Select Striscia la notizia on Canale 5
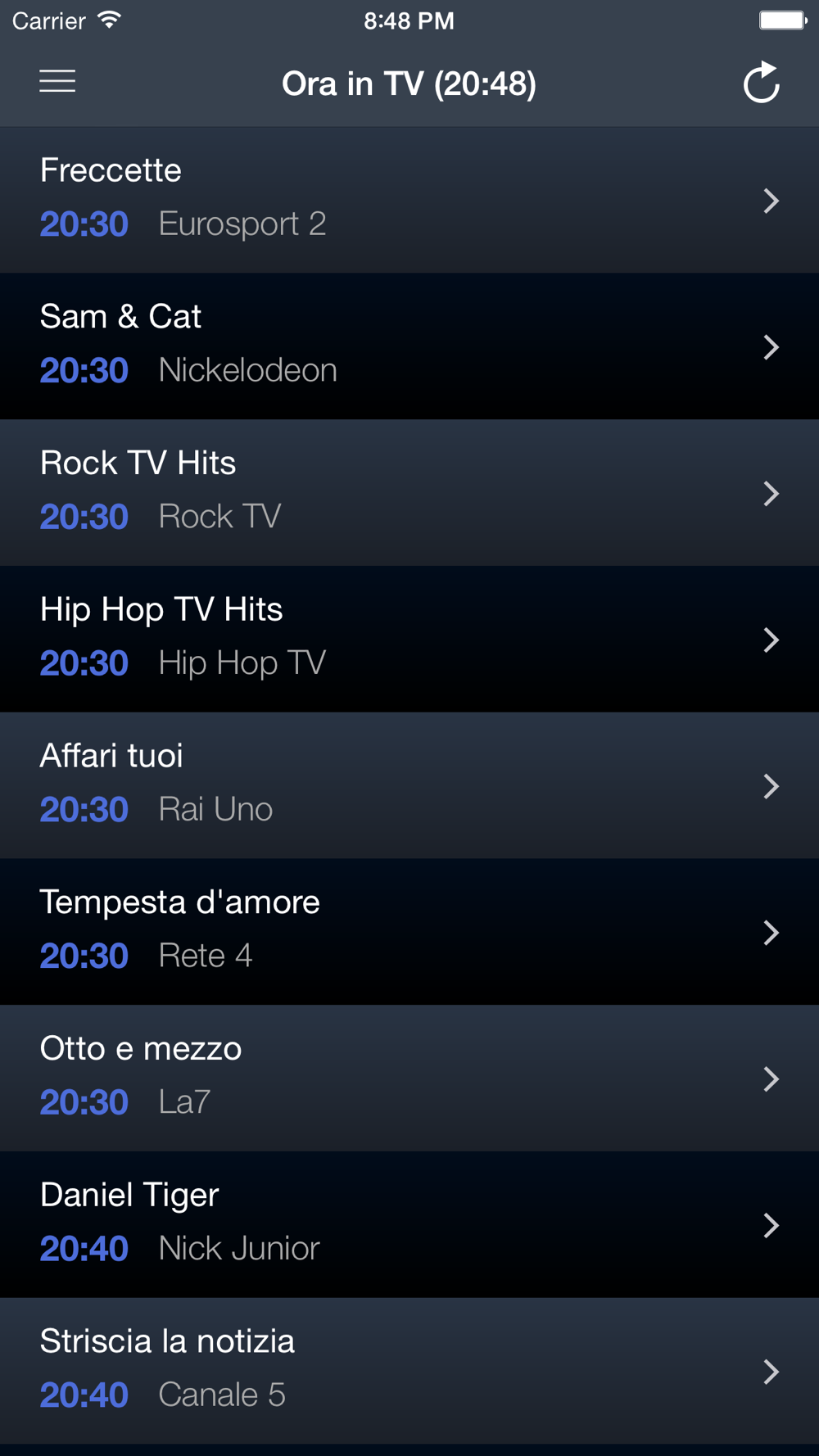819x1456 pixels. point(409,1372)
